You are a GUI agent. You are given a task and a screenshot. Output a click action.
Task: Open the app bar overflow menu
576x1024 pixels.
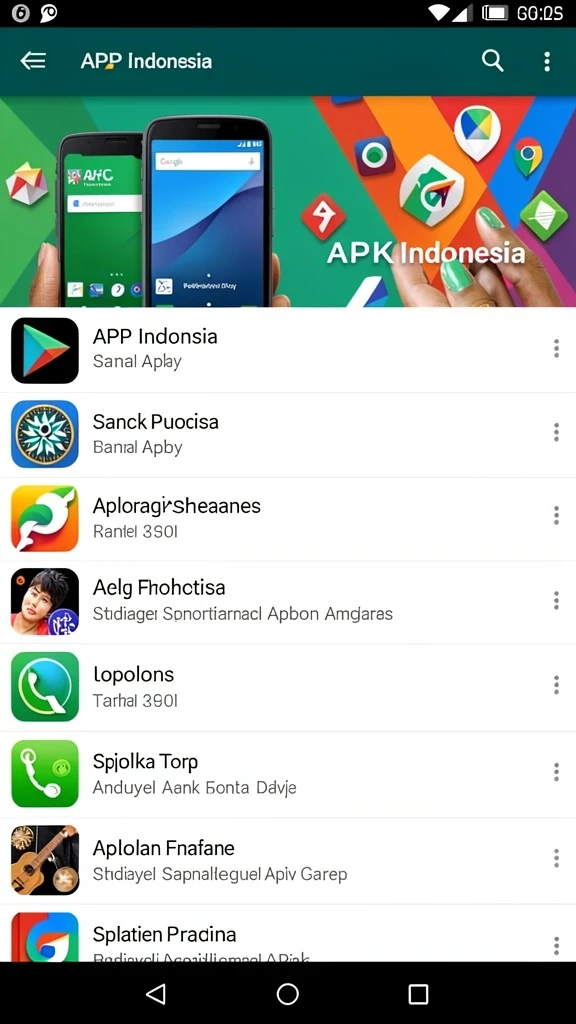pos(547,61)
